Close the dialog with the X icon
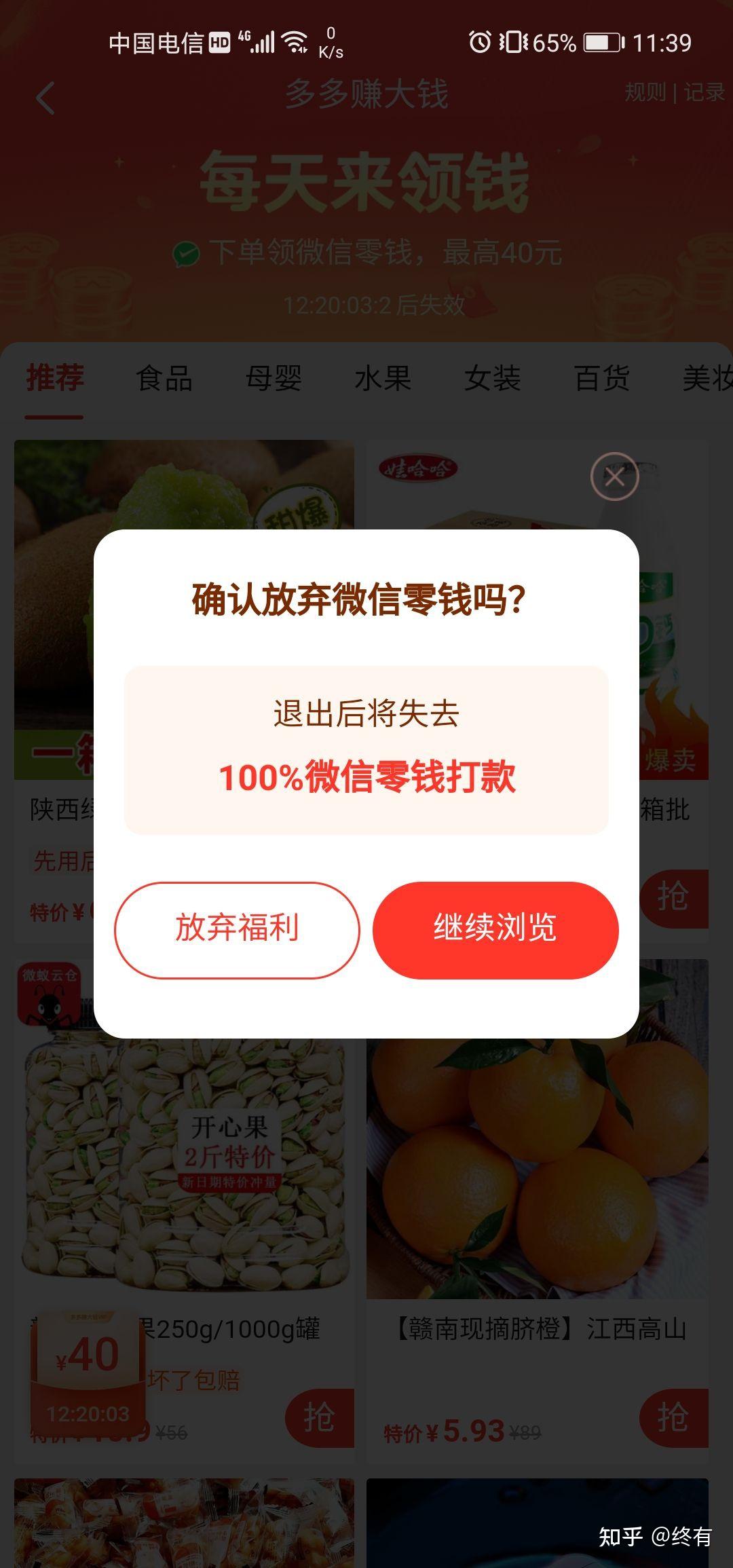This screenshot has height=1568, width=733. point(614,477)
